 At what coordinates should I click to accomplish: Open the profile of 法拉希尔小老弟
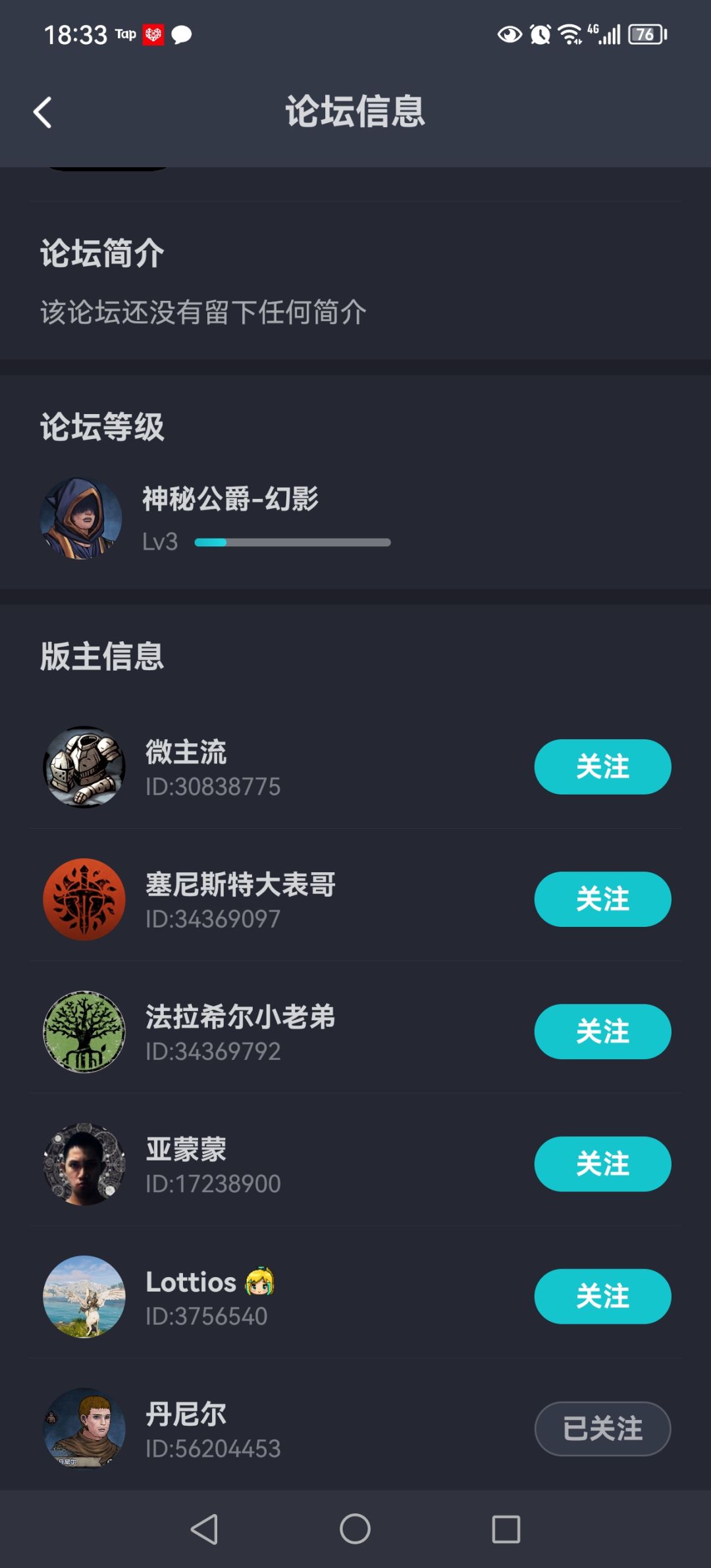84,1032
